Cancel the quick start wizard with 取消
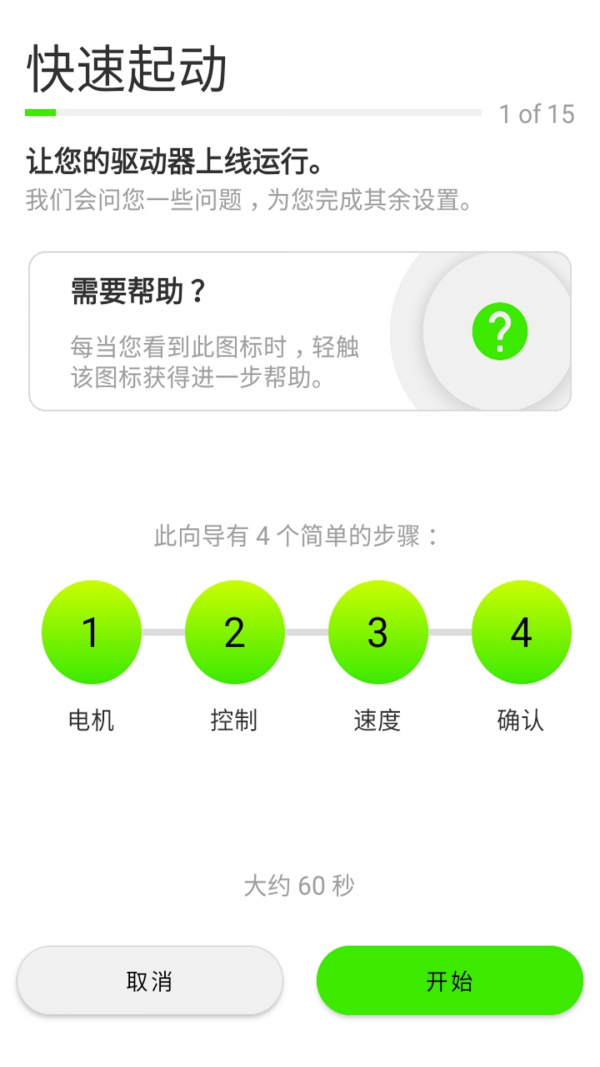The height and width of the screenshot is (1067, 600). [x=150, y=981]
